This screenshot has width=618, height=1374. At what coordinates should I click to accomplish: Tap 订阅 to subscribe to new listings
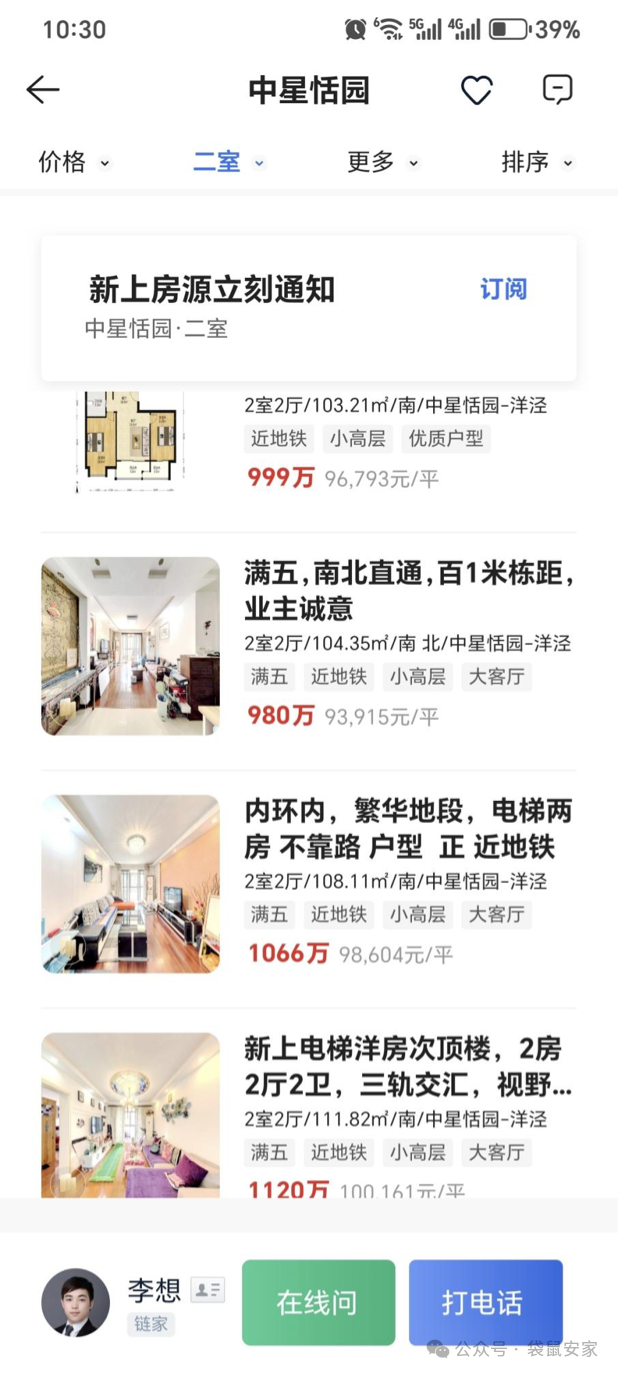[503, 289]
